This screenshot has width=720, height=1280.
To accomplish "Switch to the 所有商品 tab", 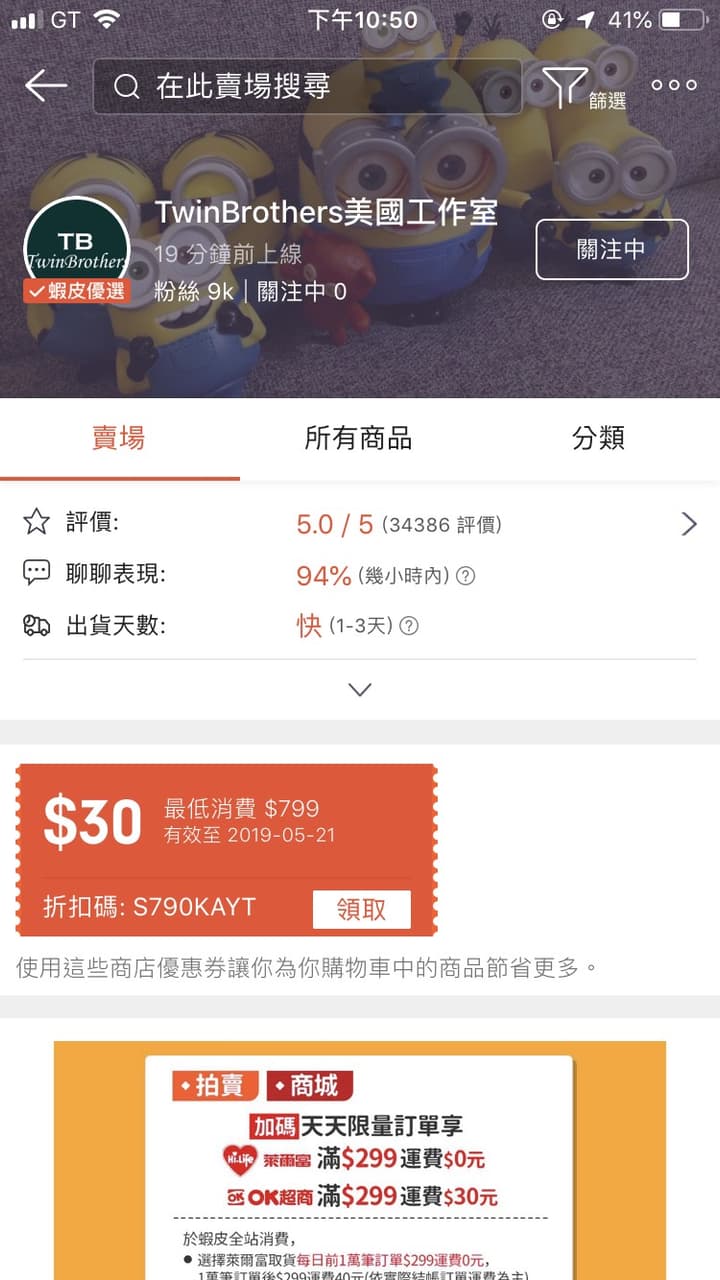I will pyautogui.click(x=358, y=438).
